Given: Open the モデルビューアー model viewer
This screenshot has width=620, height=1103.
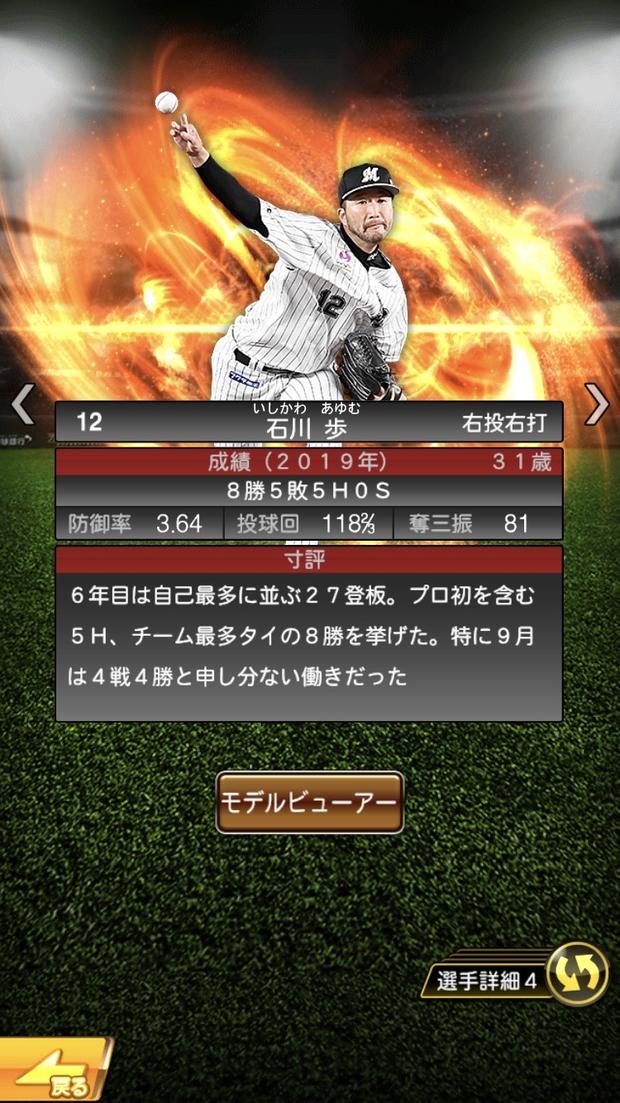Looking at the screenshot, I should 310,802.
